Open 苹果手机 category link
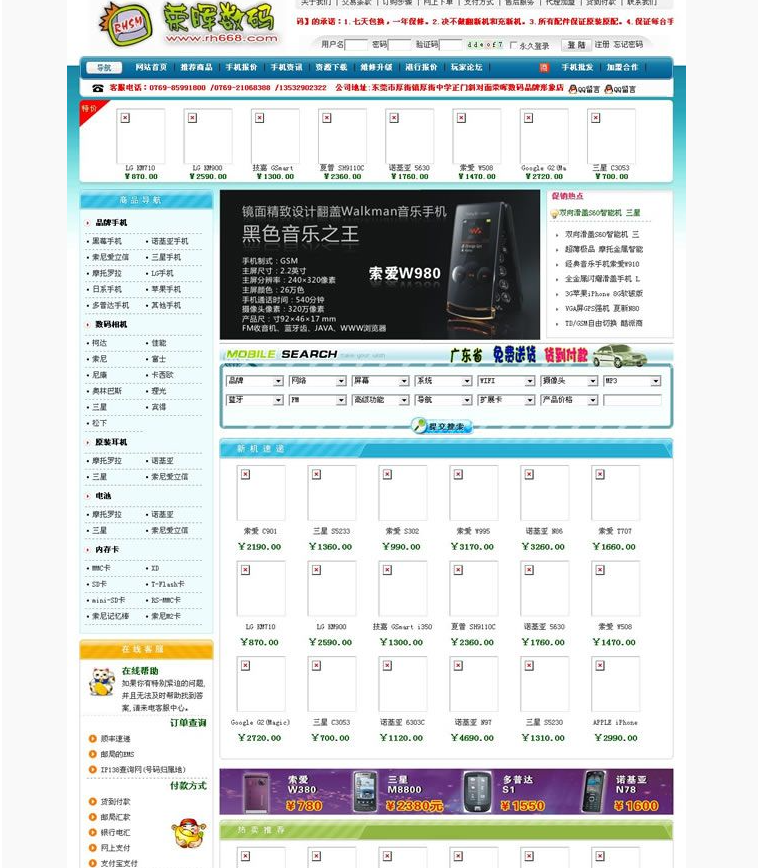The image size is (758, 868). click(x=166, y=289)
